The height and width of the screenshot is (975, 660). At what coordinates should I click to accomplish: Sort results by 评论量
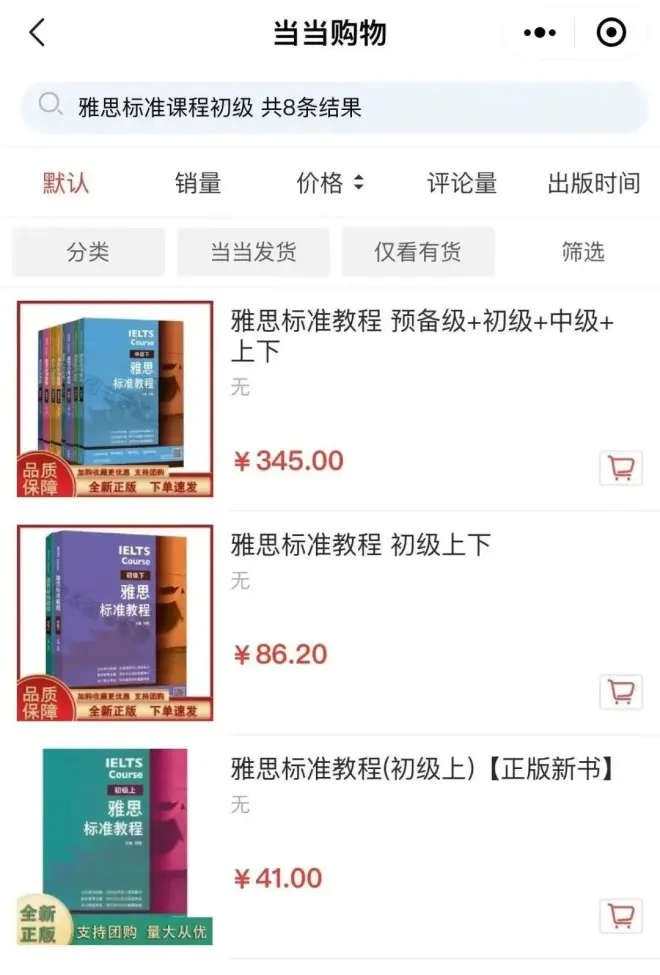tap(462, 183)
